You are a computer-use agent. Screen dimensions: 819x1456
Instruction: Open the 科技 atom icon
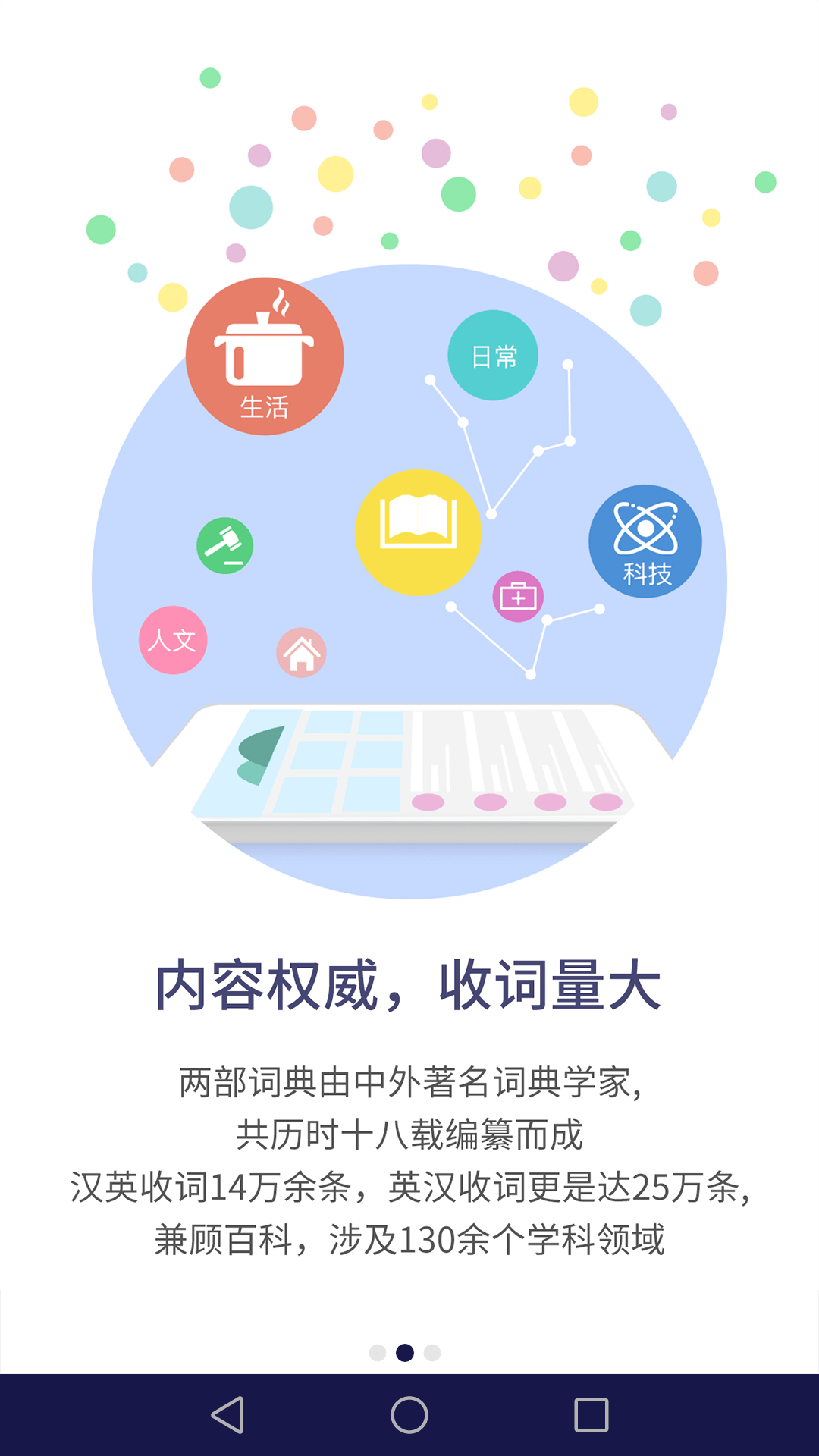coord(645,540)
